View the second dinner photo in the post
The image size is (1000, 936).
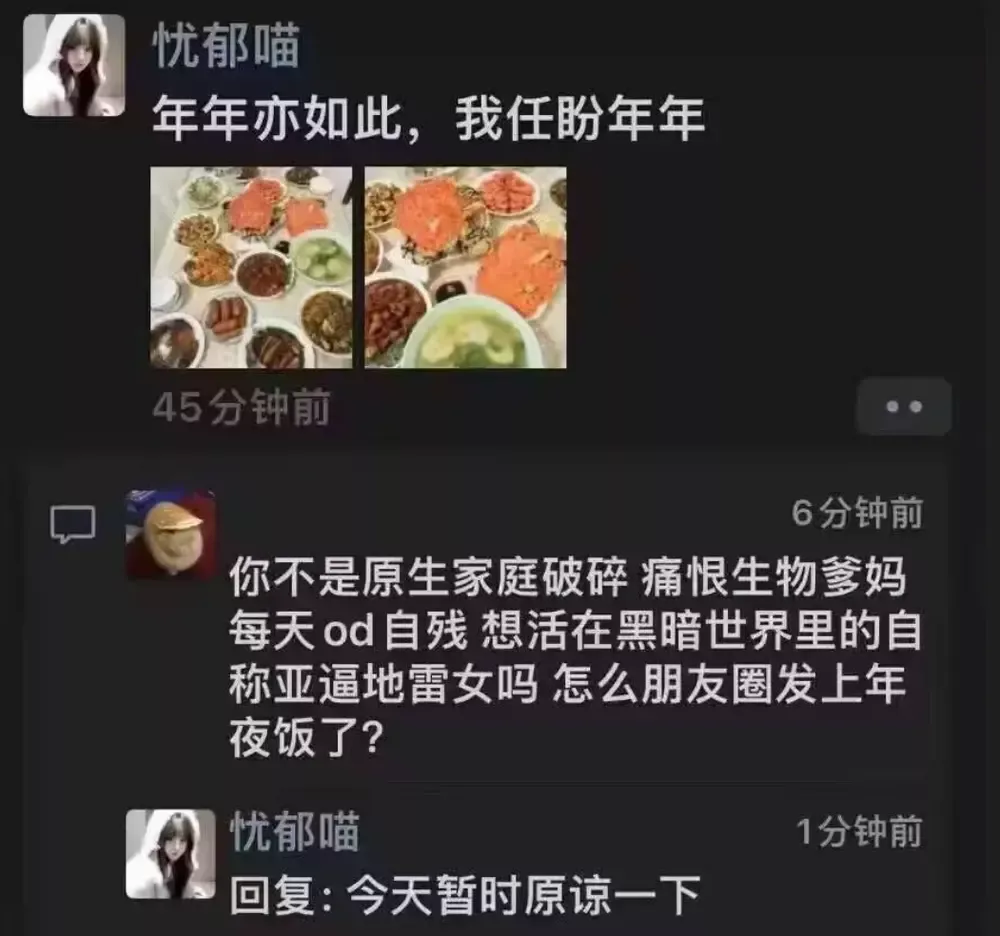[x=466, y=268]
